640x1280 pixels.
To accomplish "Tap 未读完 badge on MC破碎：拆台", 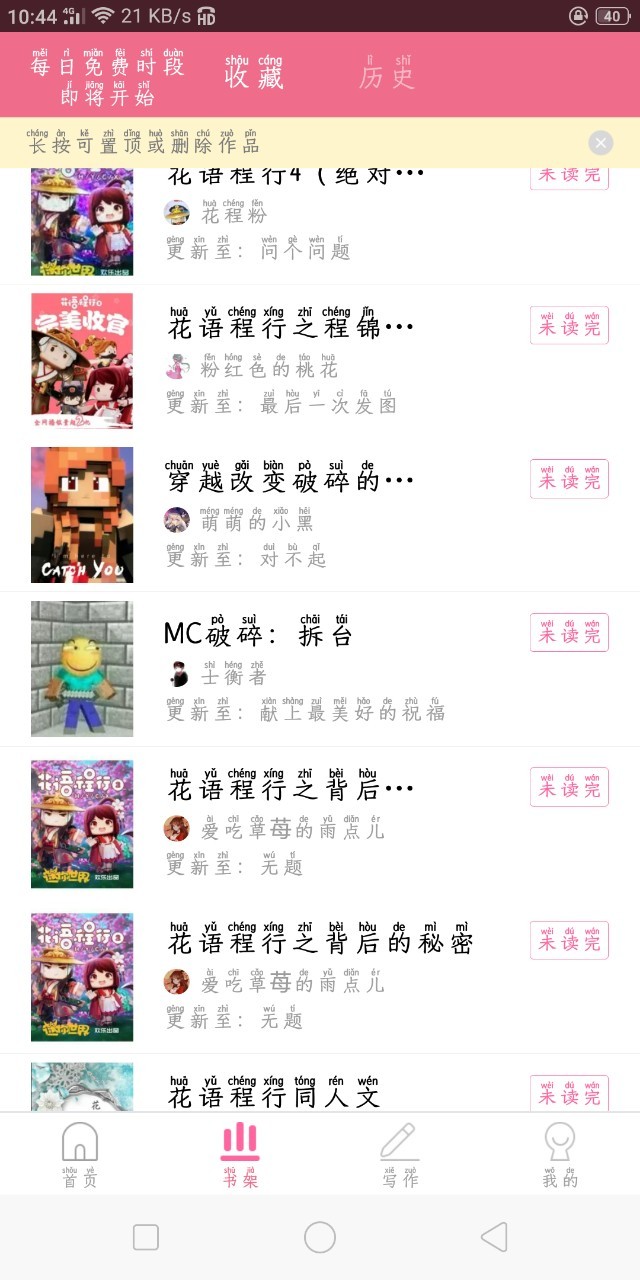I will [x=569, y=633].
